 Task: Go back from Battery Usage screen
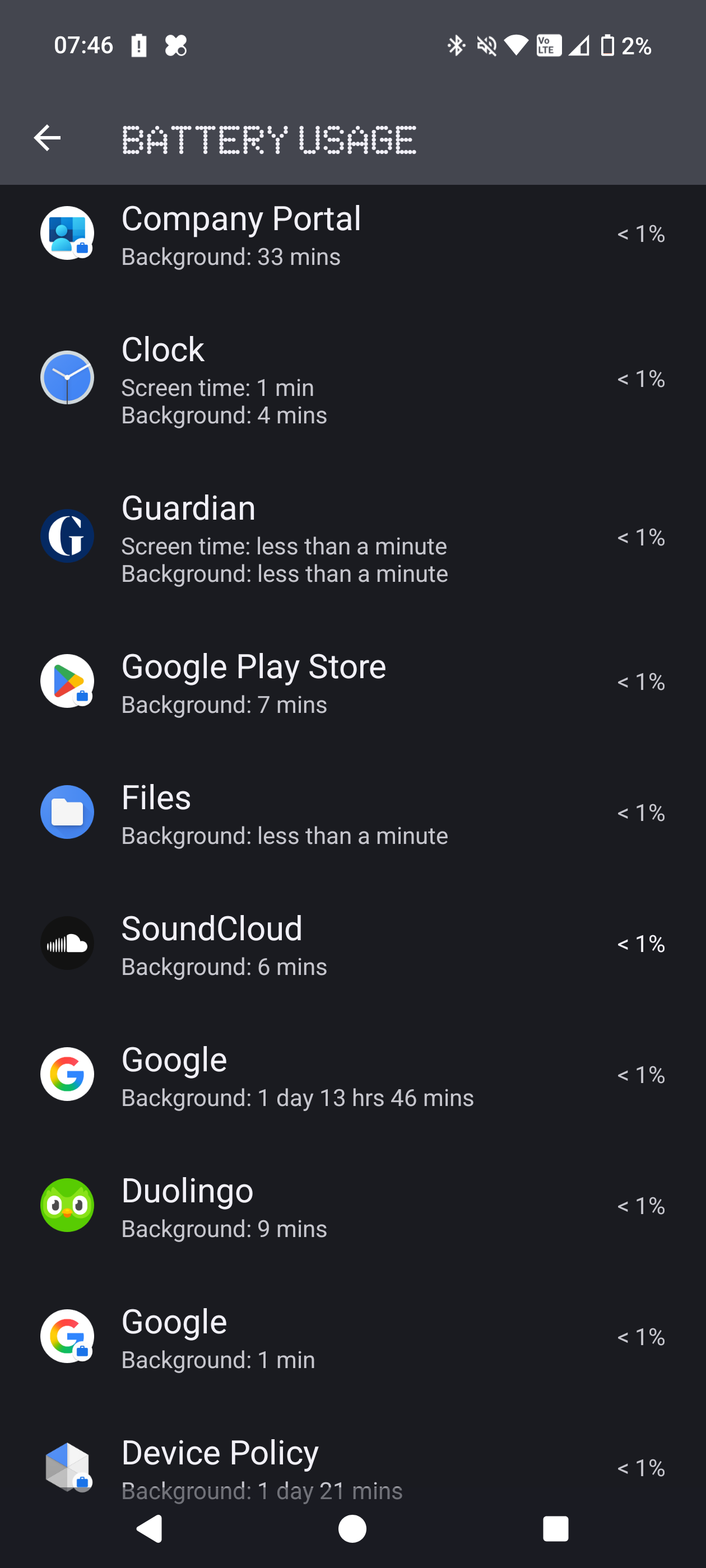47,138
